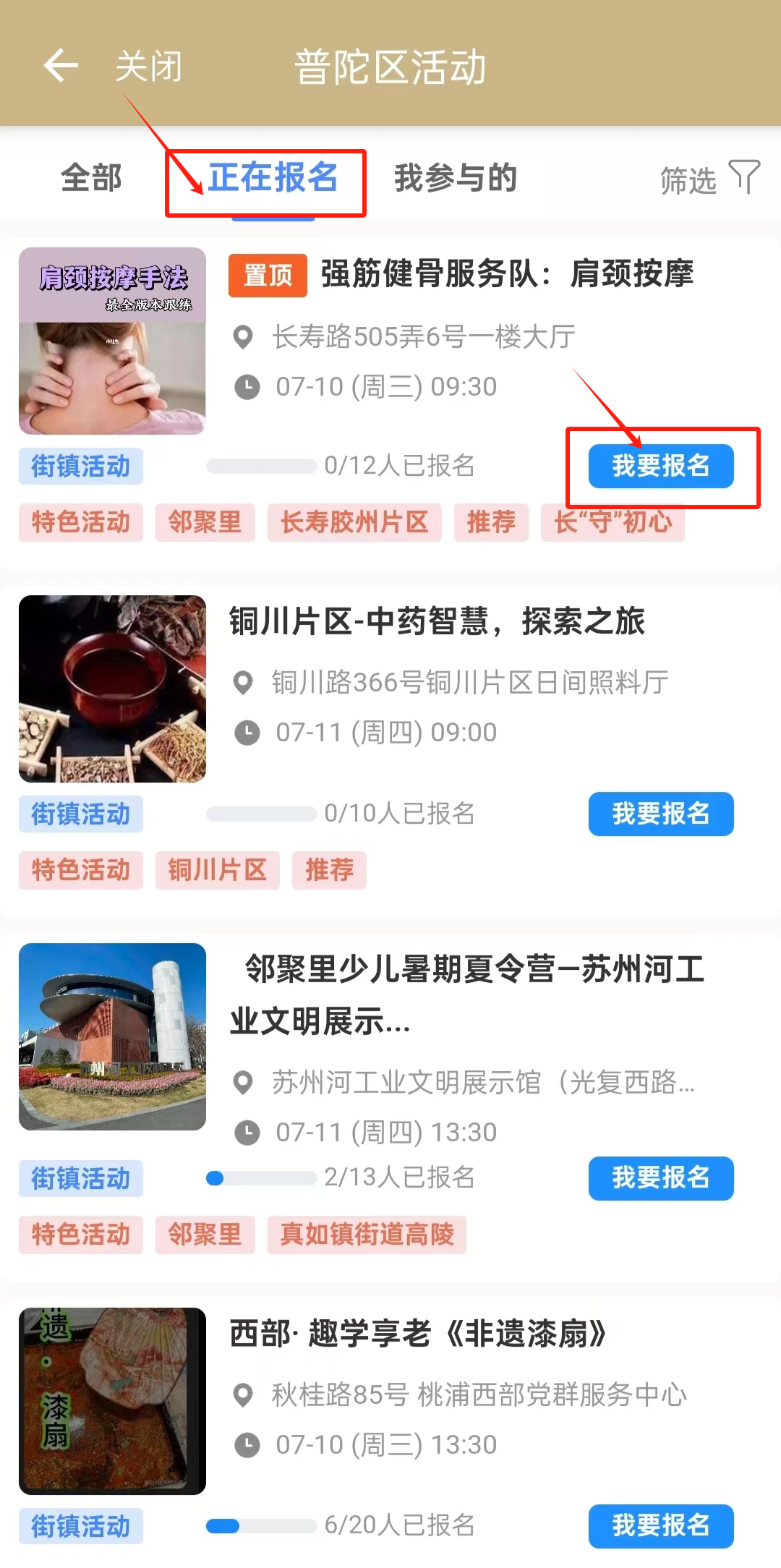The height and width of the screenshot is (1568, 781).
Task: Open the 筛选 filter options
Action: [x=709, y=179]
